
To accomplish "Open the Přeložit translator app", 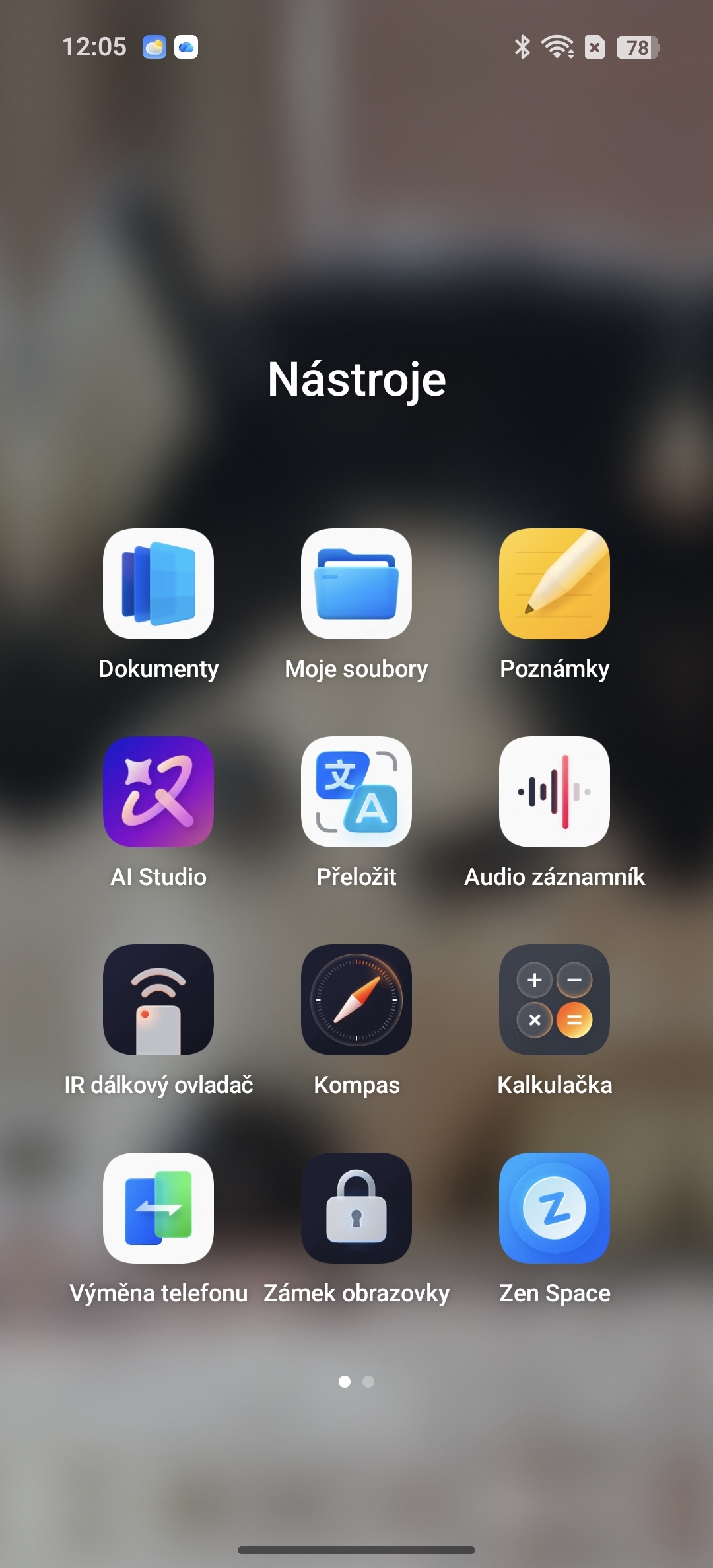I will [x=356, y=792].
